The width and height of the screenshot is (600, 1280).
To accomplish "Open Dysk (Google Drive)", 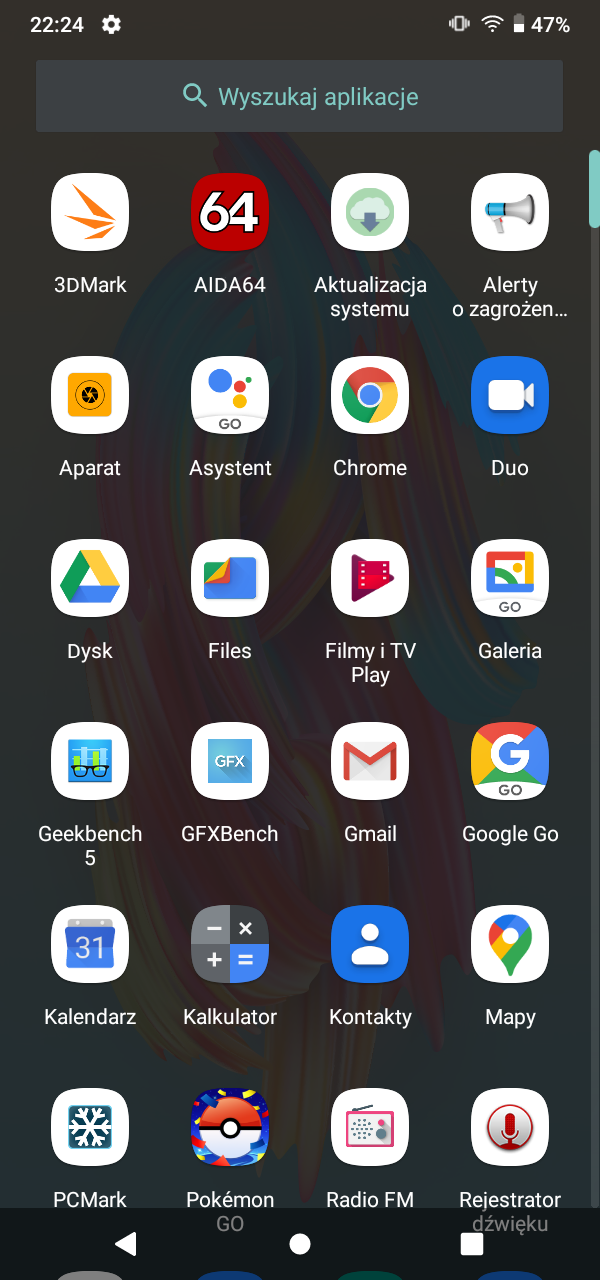I will tap(90, 578).
